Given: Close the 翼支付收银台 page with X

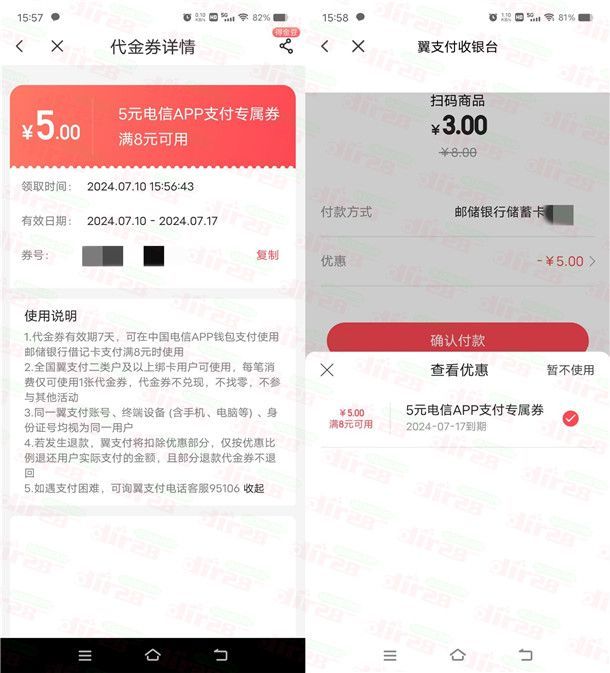Looking at the screenshot, I should click(358, 47).
